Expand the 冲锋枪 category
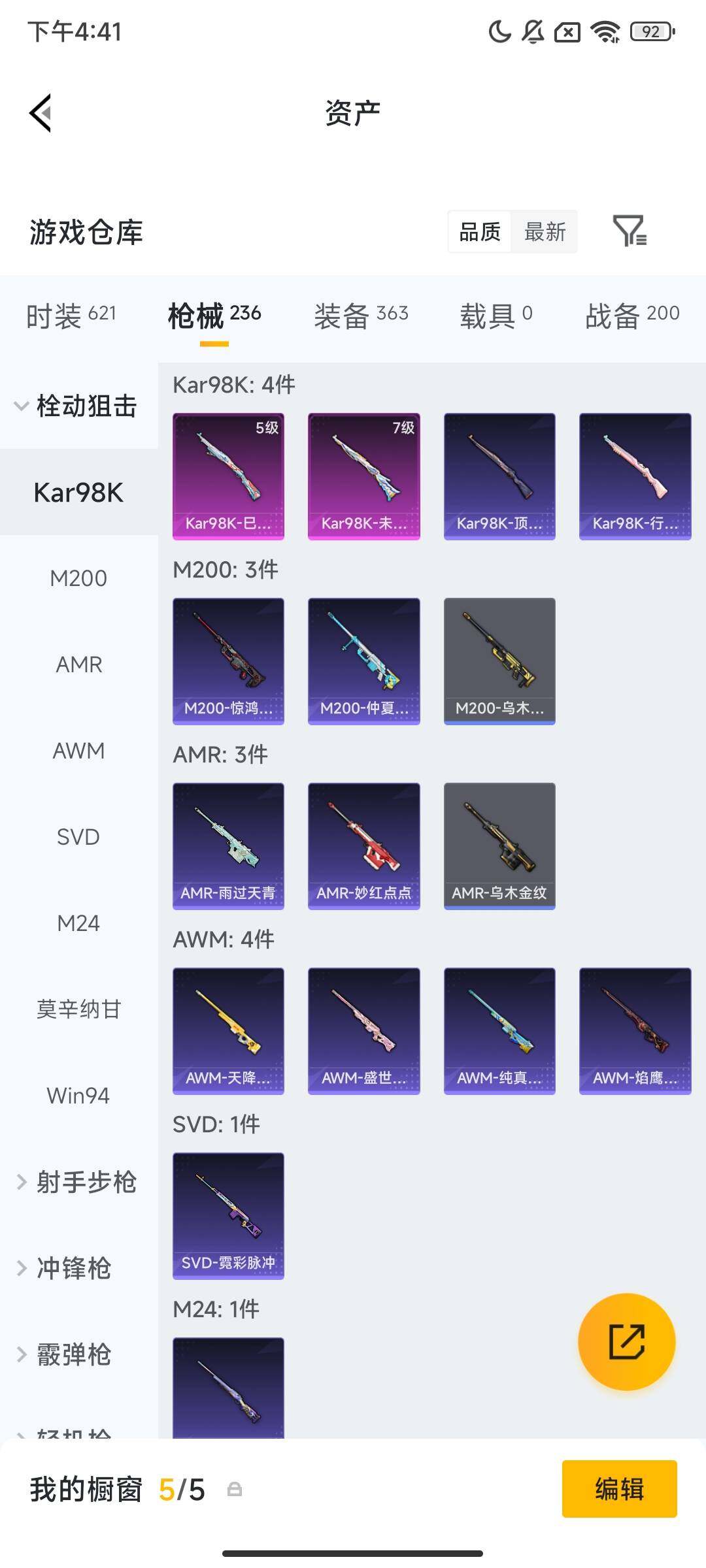The width and height of the screenshot is (706, 1568). point(72,1268)
